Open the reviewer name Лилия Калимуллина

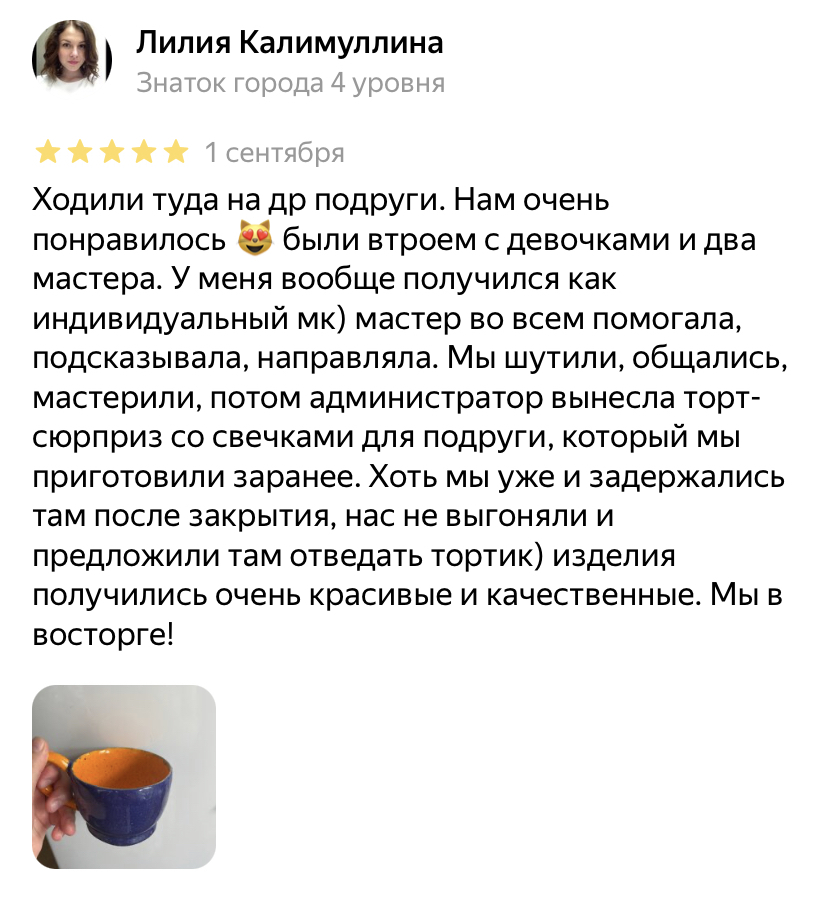(x=289, y=43)
